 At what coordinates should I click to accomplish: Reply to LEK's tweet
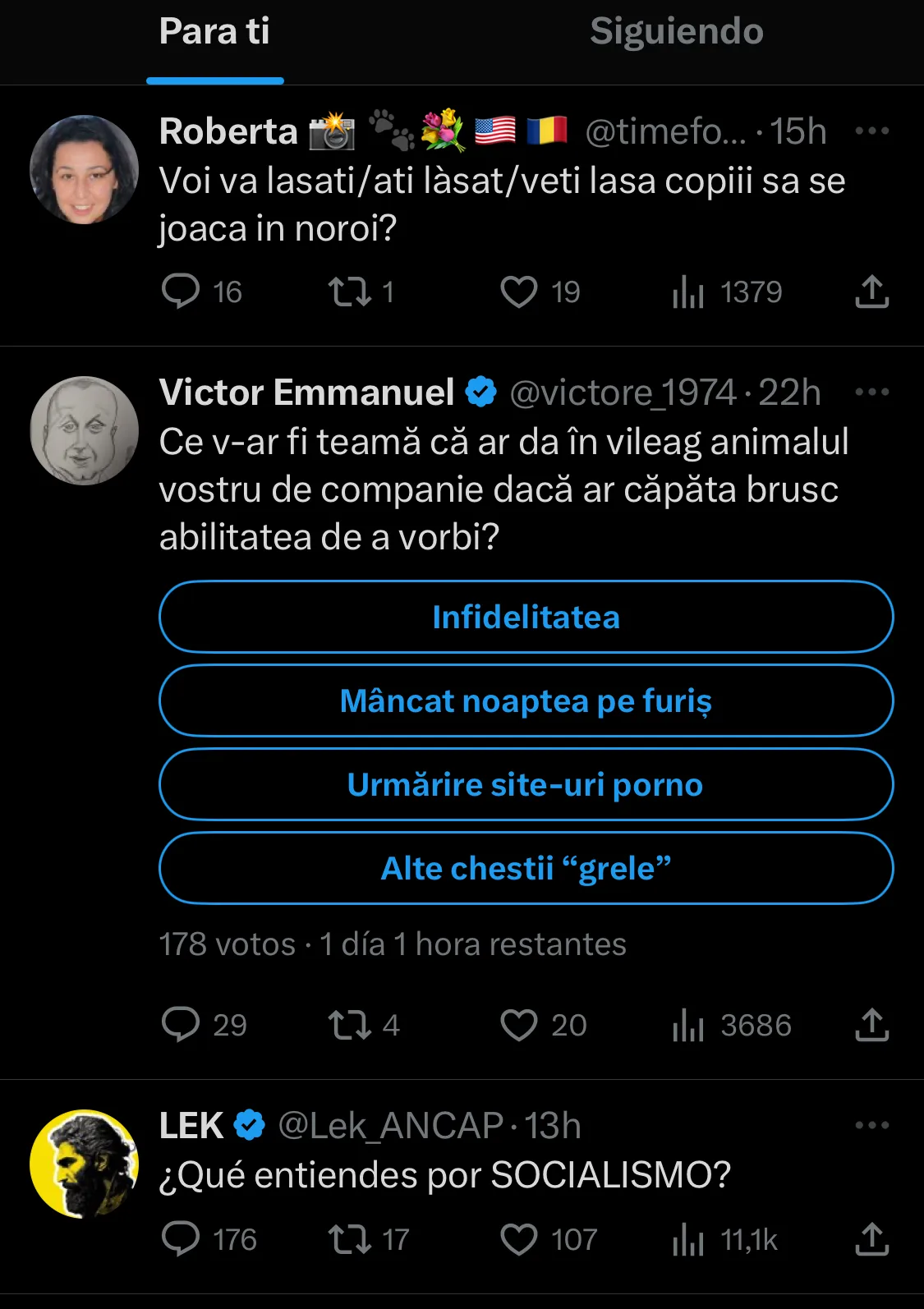click(182, 1240)
